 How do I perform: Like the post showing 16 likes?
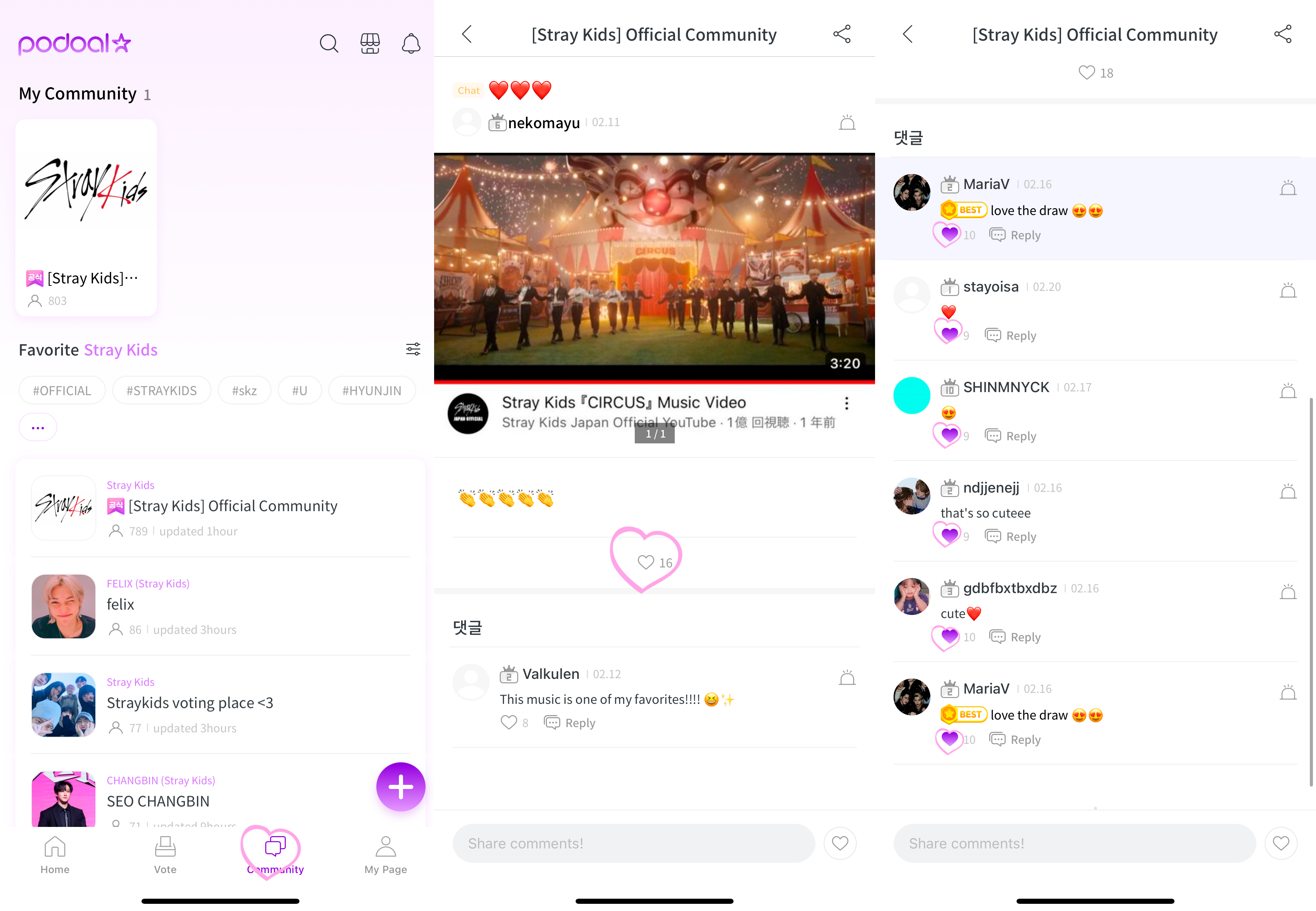pos(647,562)
